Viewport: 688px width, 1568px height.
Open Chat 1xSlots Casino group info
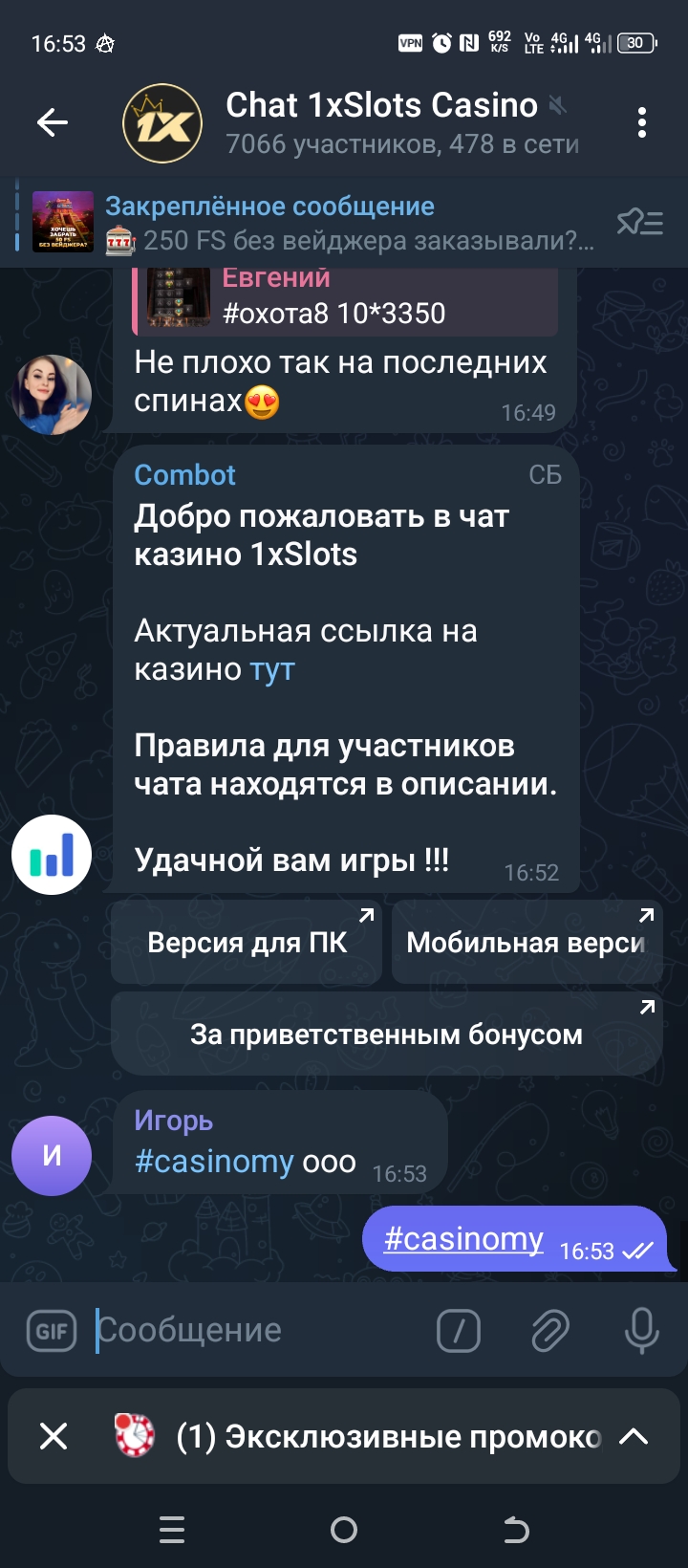point(382,122)
